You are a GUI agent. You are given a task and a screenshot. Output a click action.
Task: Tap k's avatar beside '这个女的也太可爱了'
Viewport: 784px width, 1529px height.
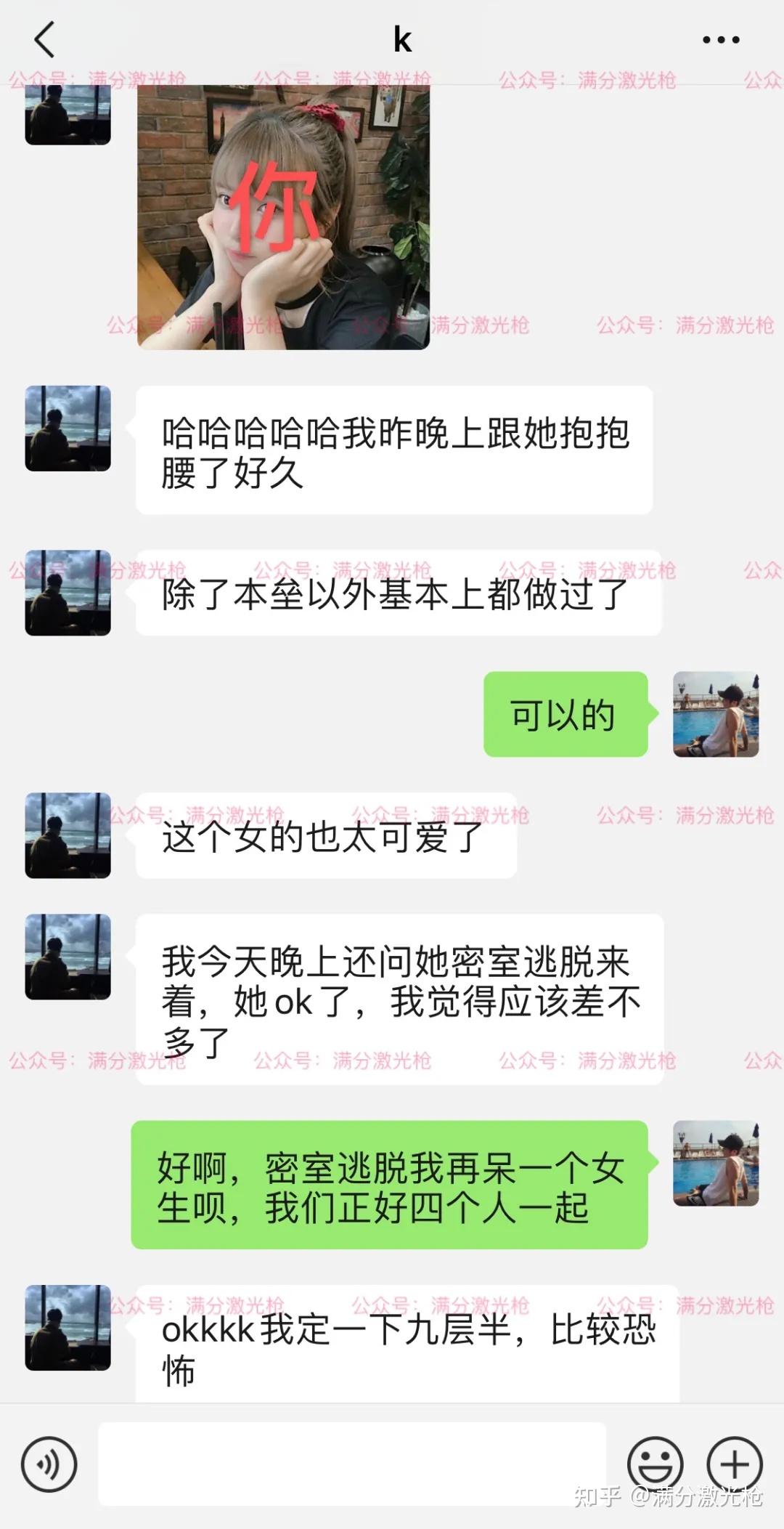coord(68,835)
